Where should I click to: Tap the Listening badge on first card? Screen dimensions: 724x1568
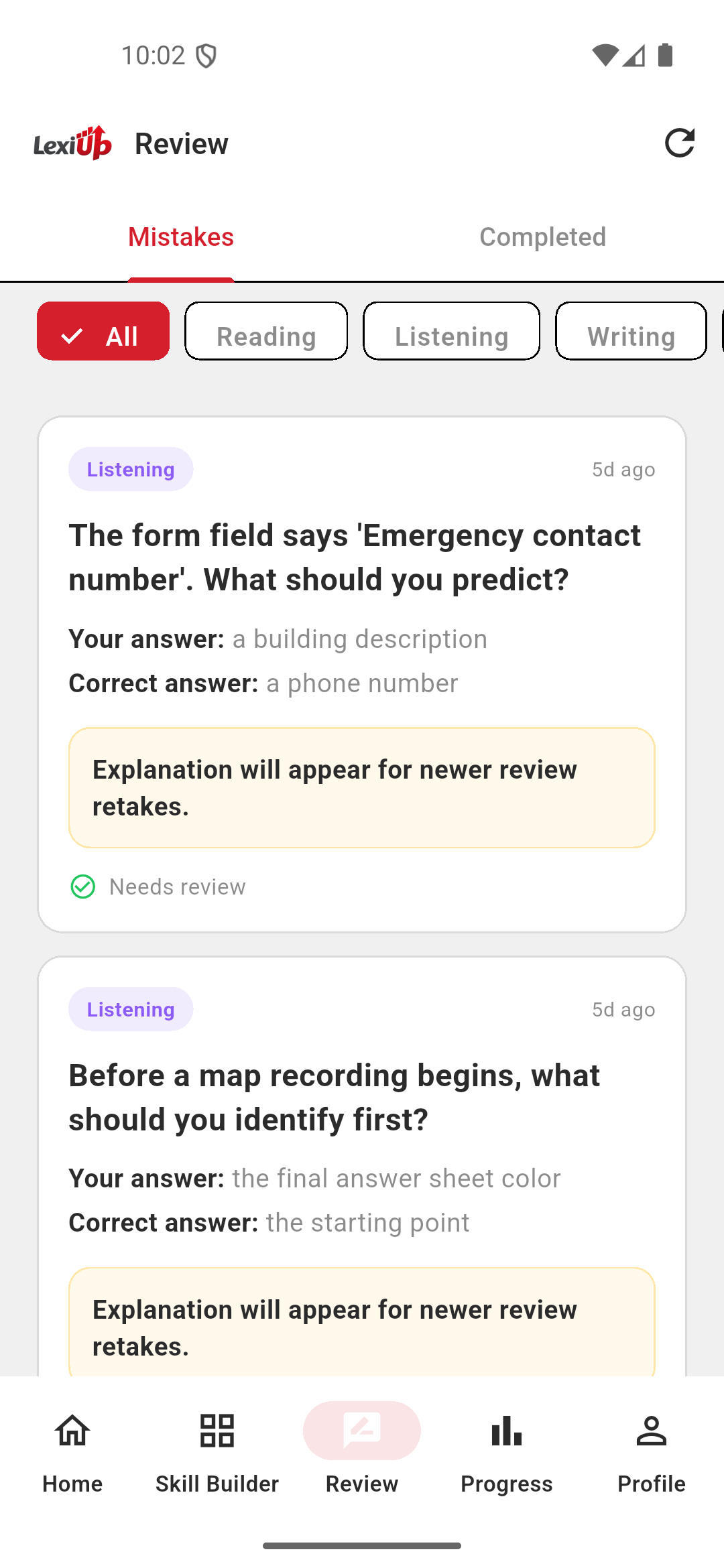coord(131,469)
